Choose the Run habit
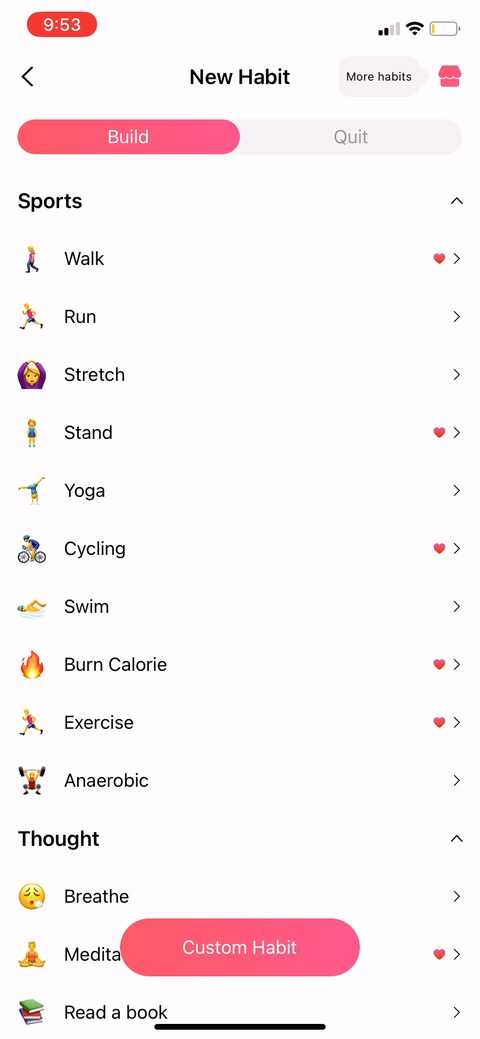 pyautogui.click(x=240, y=317)
